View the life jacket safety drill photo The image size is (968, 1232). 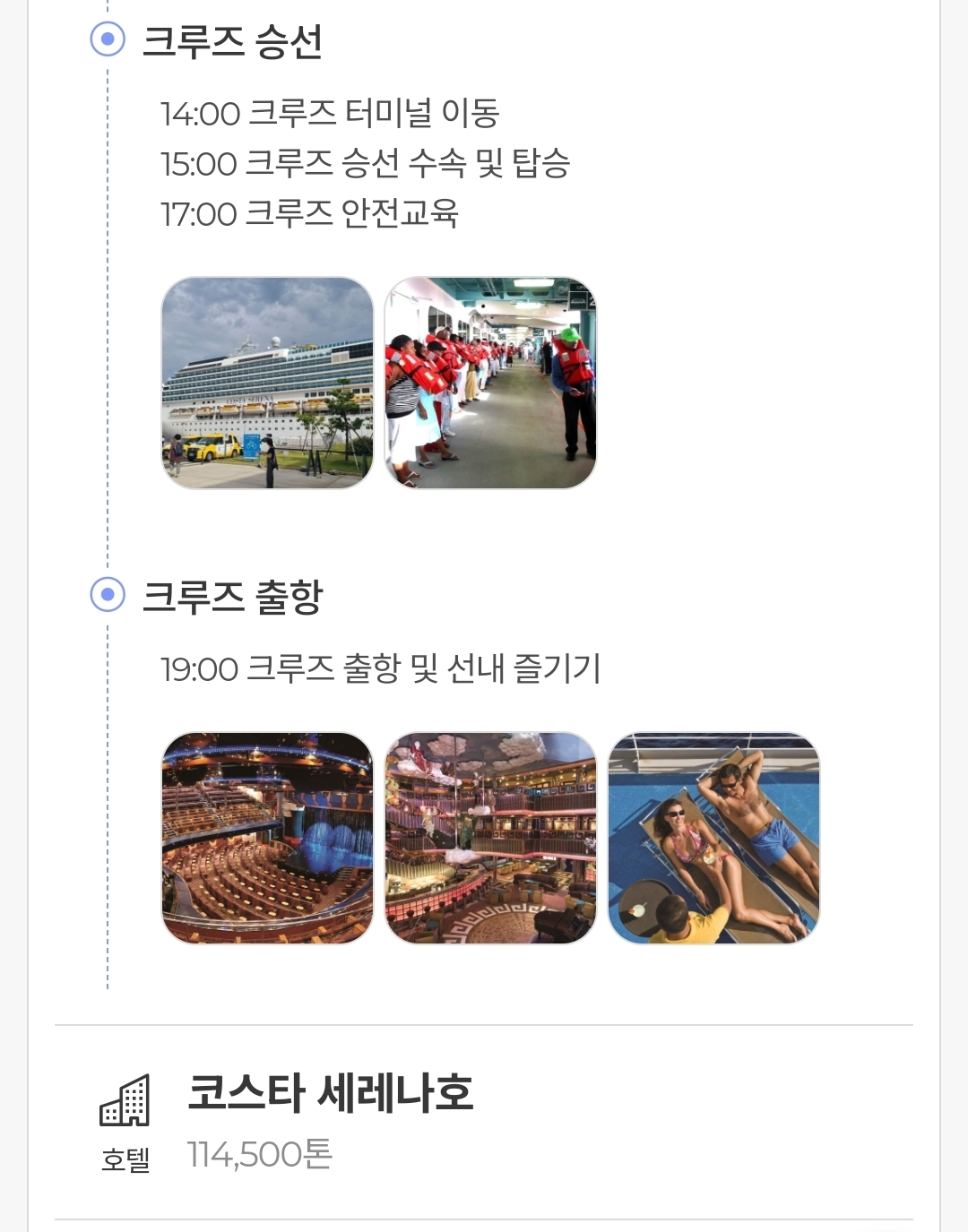(x=490, y=383)
